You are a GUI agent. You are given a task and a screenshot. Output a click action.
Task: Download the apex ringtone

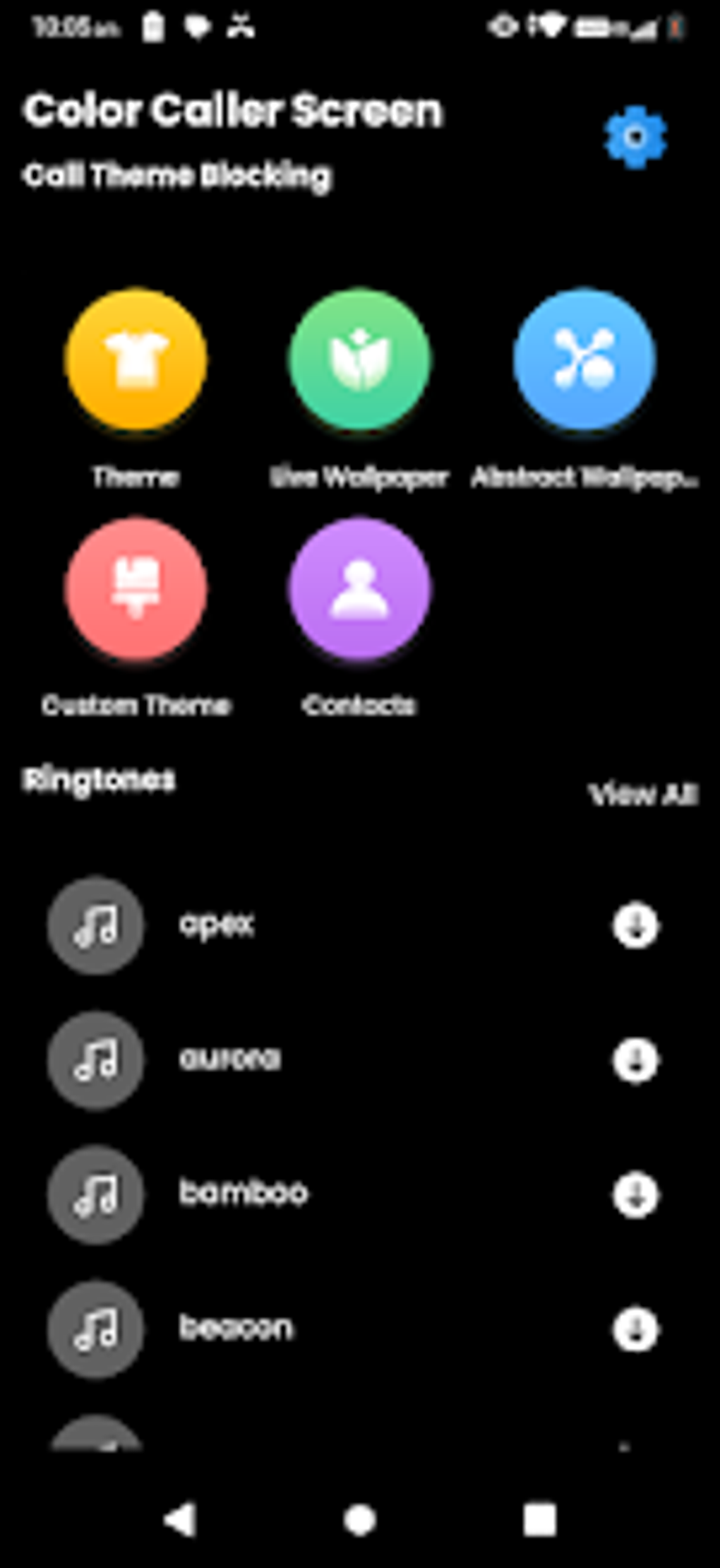pos(635,925)
